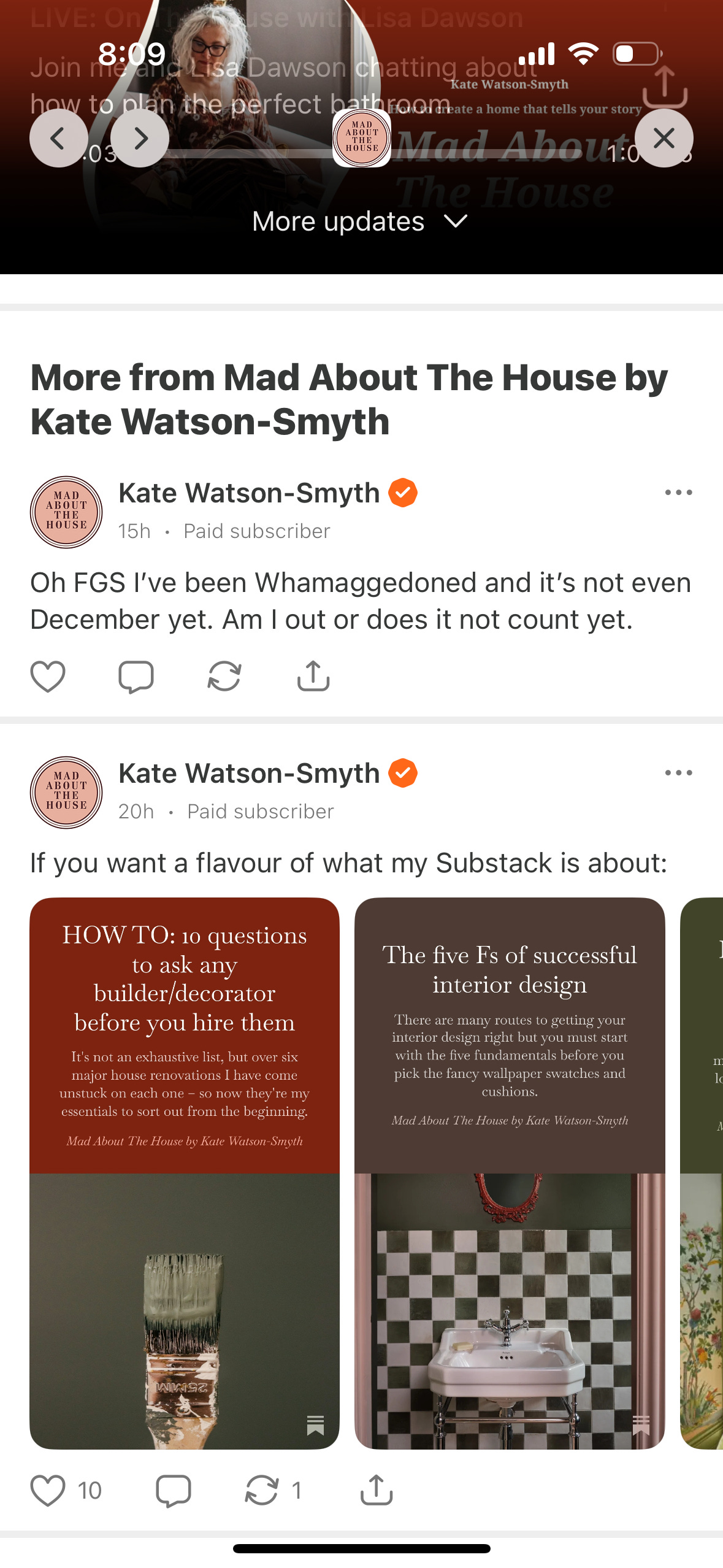The height and width of the screenshot is (1568, 723).
Task: Open options for the Whamaggedoned note
Action: (678, 493)
